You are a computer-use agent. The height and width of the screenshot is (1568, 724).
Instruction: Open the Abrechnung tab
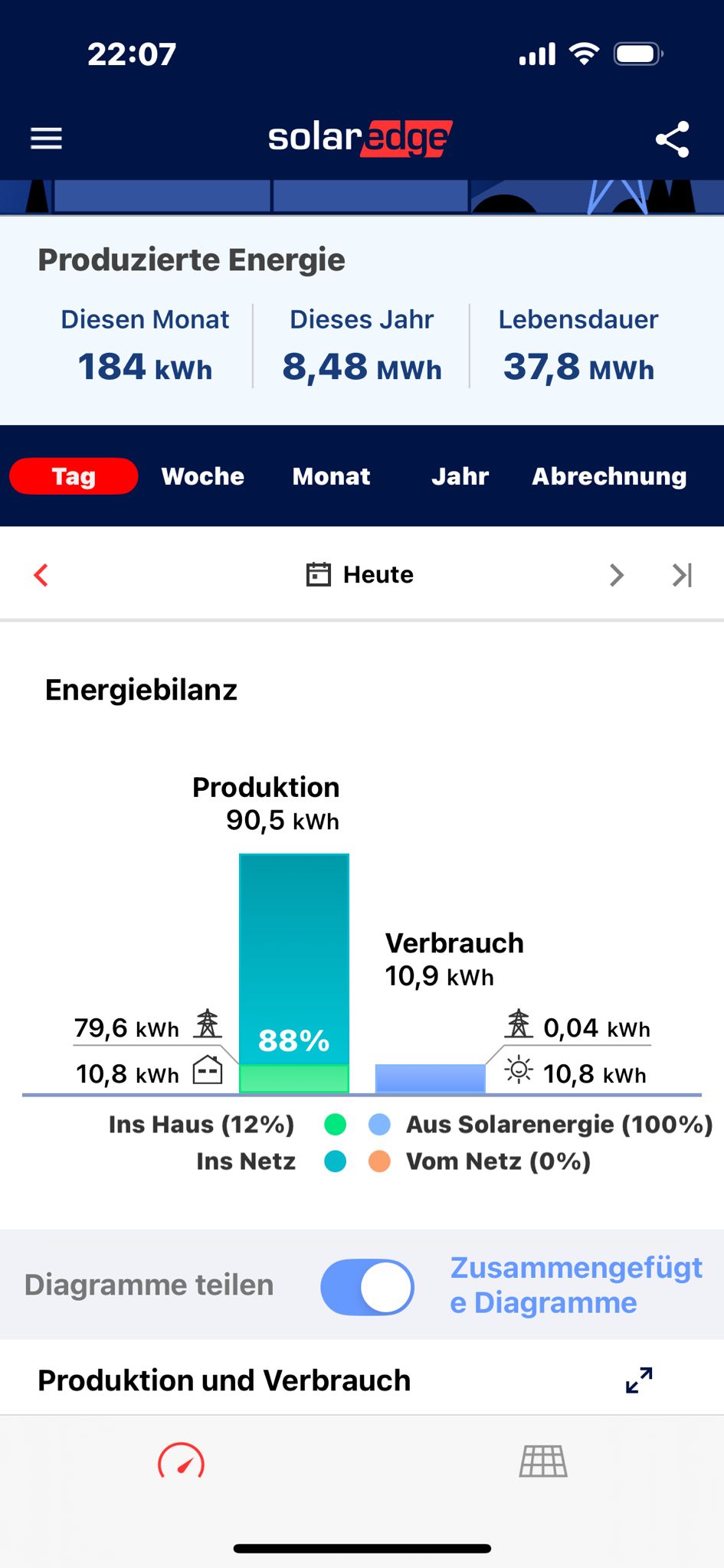click(609, 476)
